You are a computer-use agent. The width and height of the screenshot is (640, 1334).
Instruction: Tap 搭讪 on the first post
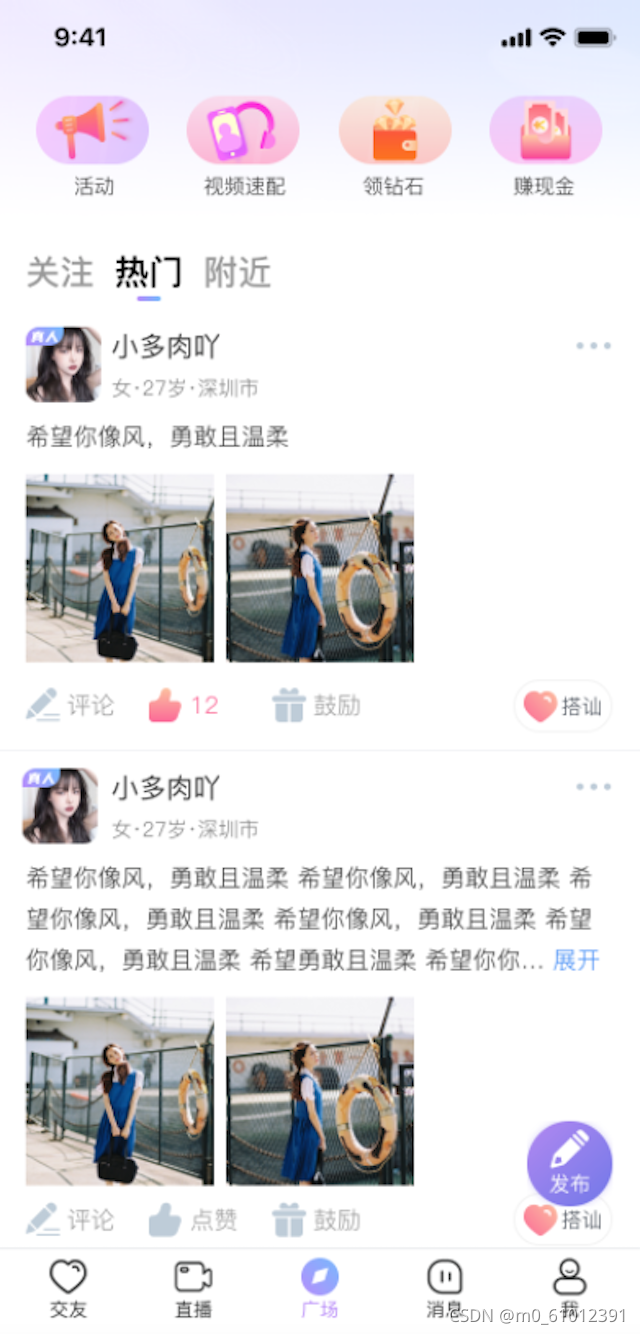pyautogui.click(x=563, y=706)
